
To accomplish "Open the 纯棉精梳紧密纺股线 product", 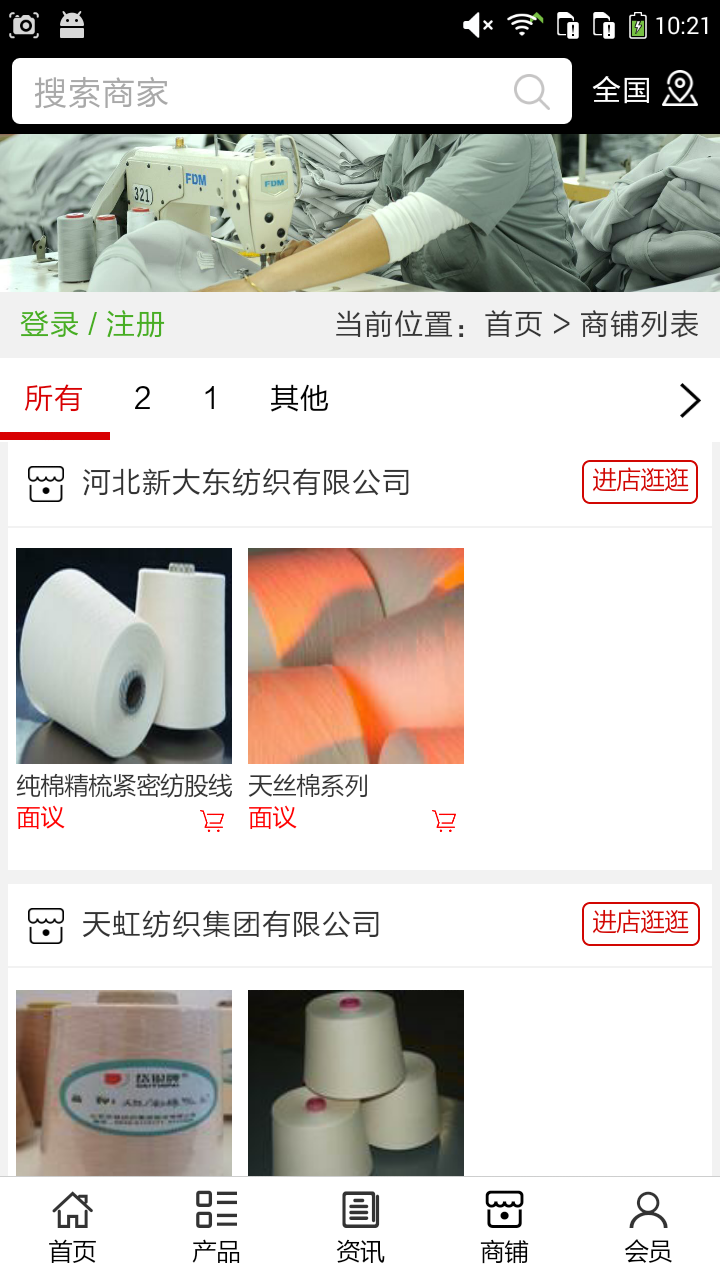I will click(x=124, y=656).
